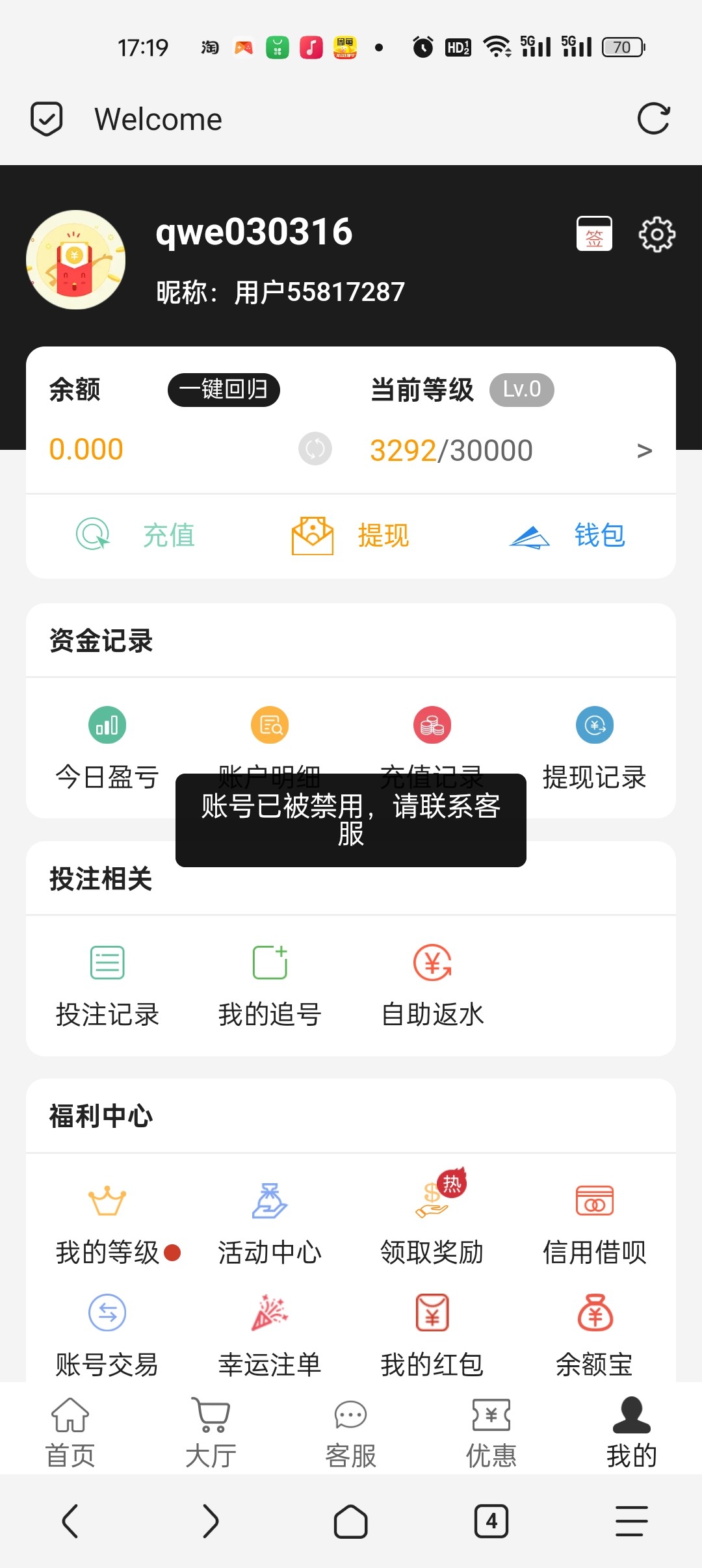This screenshot has height=1568, width=702.
Task: Open the daily sign-in calendar icon
Action: (x=594, y=234)
